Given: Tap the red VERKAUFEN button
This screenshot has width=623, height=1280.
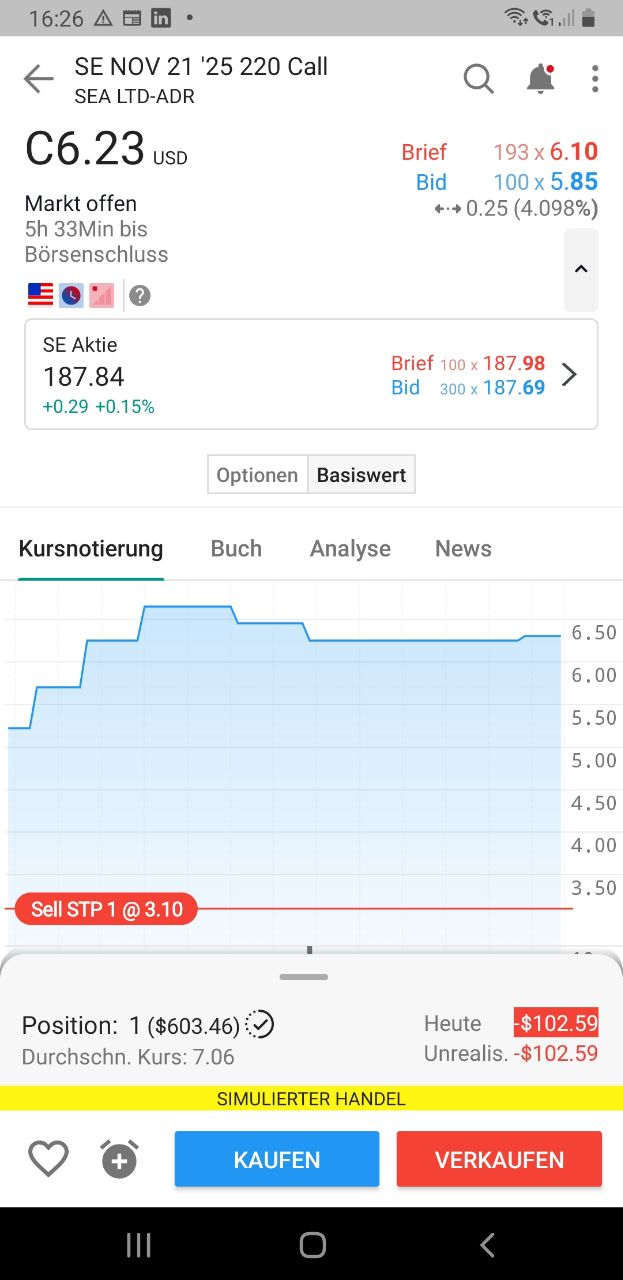Looking at the screenshot, I should (x=499, y=1159).
